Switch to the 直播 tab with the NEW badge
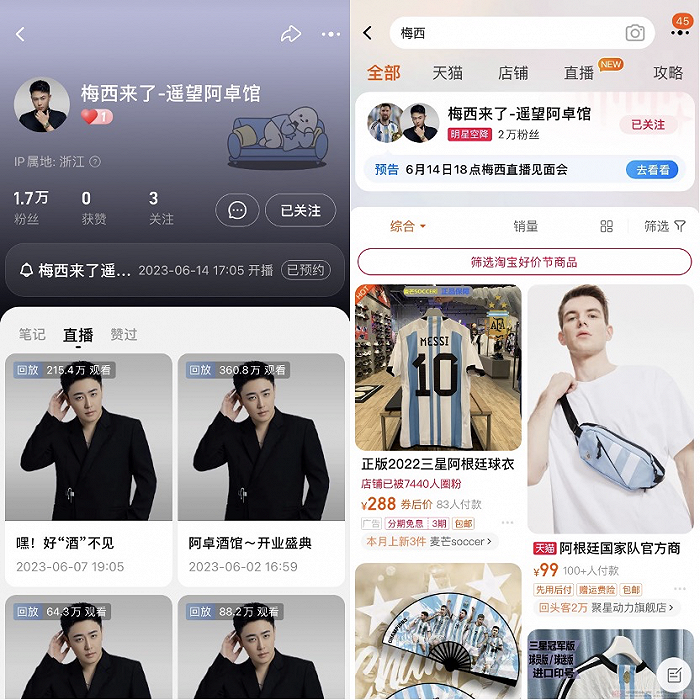This screenshot has width=700, height=700. coord(580,73)
